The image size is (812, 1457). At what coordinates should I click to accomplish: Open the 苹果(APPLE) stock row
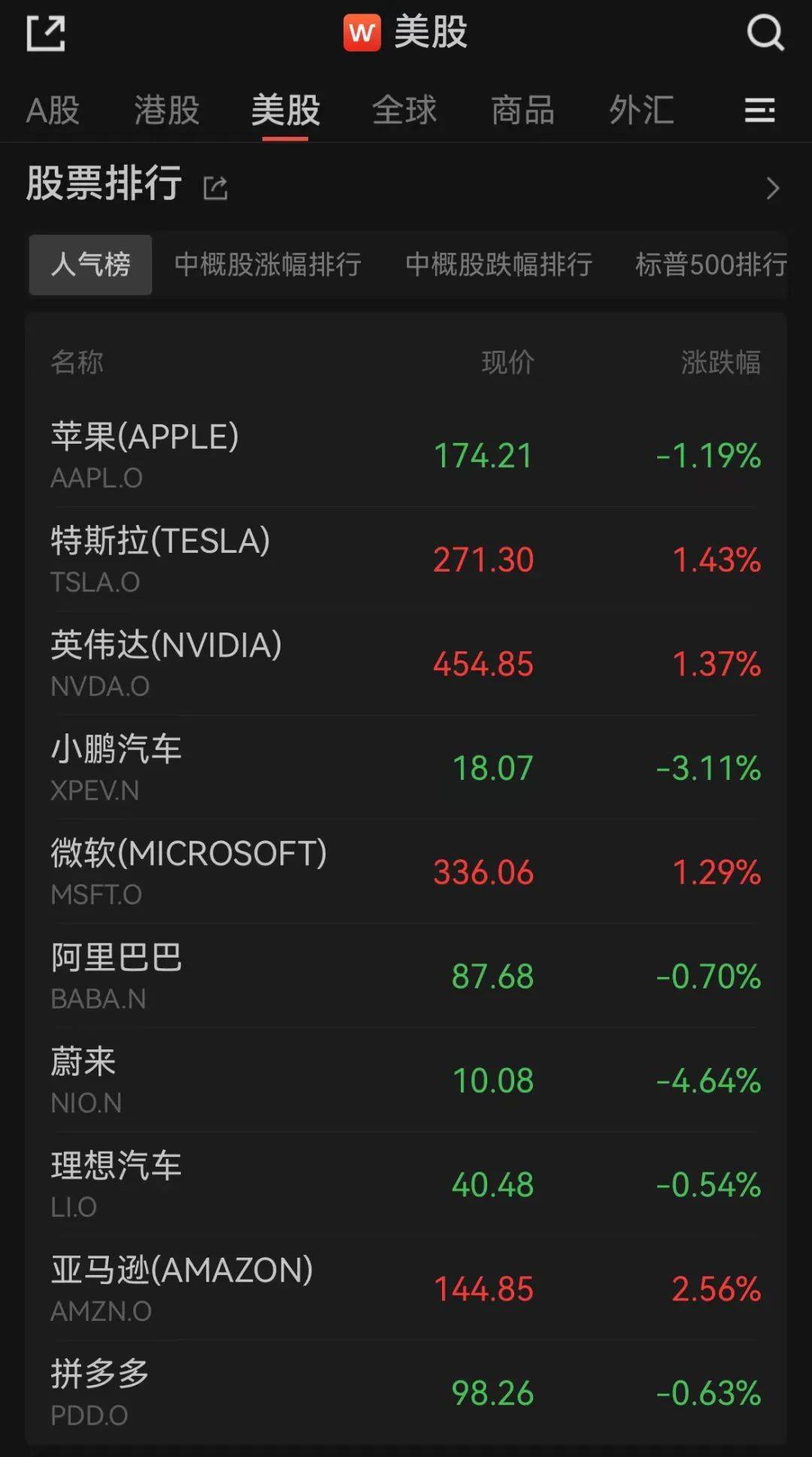click(406, 455)
